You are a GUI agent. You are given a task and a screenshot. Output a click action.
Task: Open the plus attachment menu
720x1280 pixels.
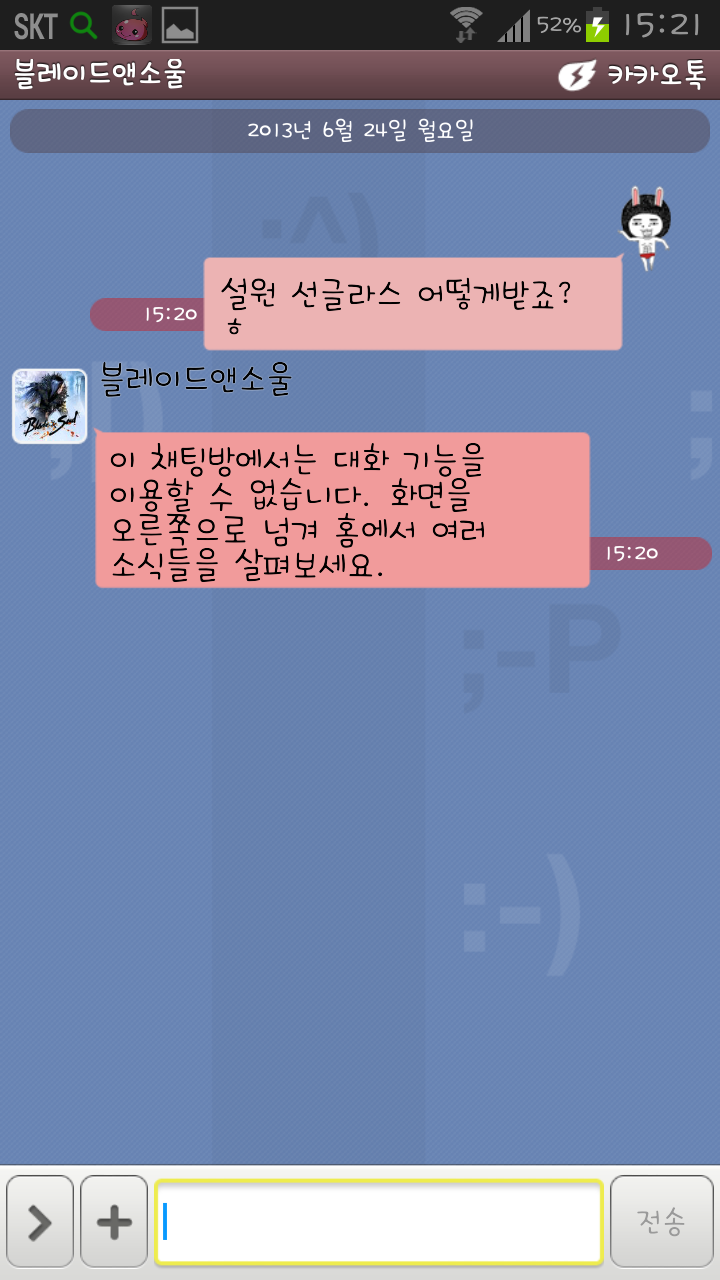click(114, 1221)
